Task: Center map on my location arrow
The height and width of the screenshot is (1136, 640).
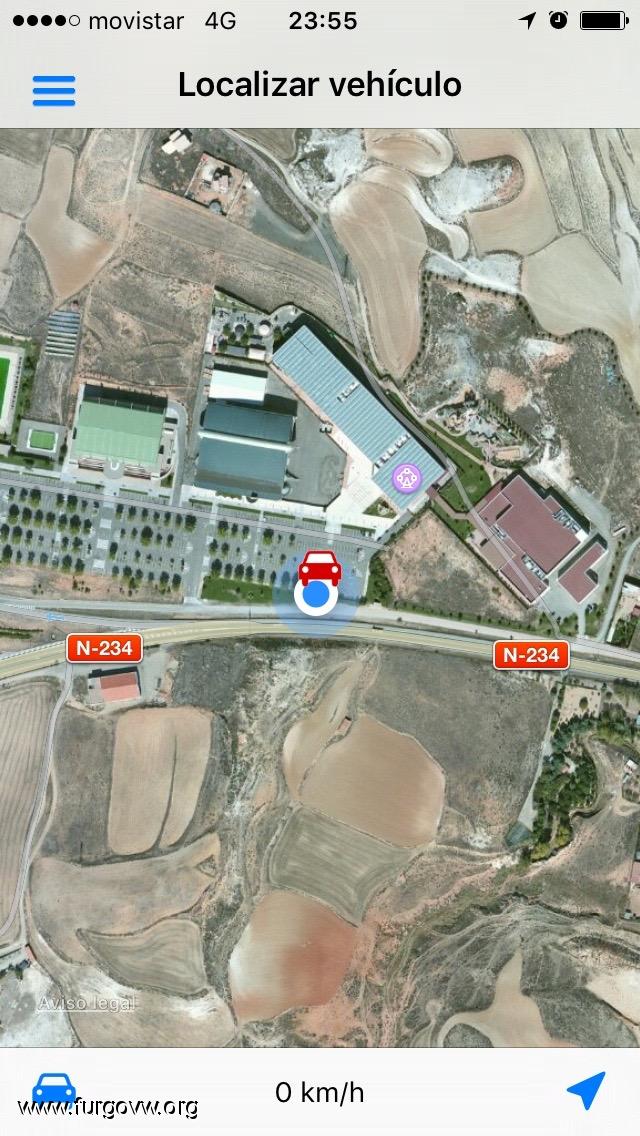Action: pos(585,1090)
